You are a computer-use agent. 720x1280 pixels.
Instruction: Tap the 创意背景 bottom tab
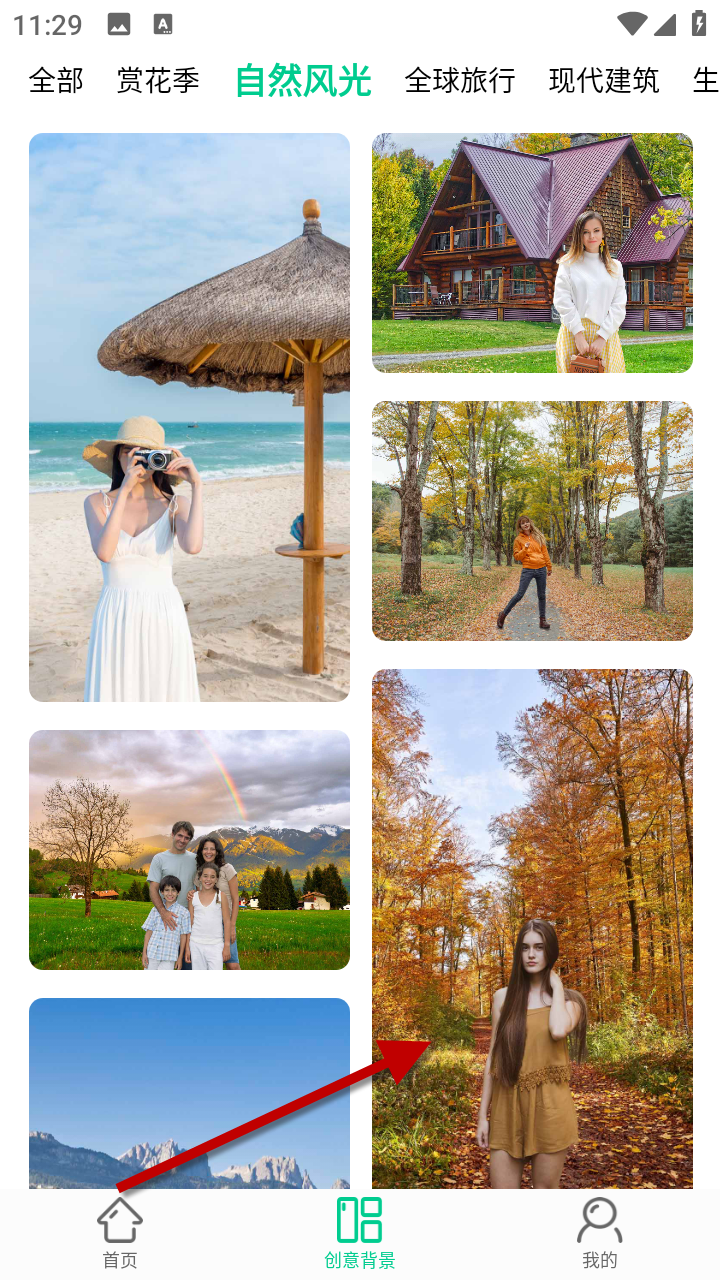(360, 1233)
